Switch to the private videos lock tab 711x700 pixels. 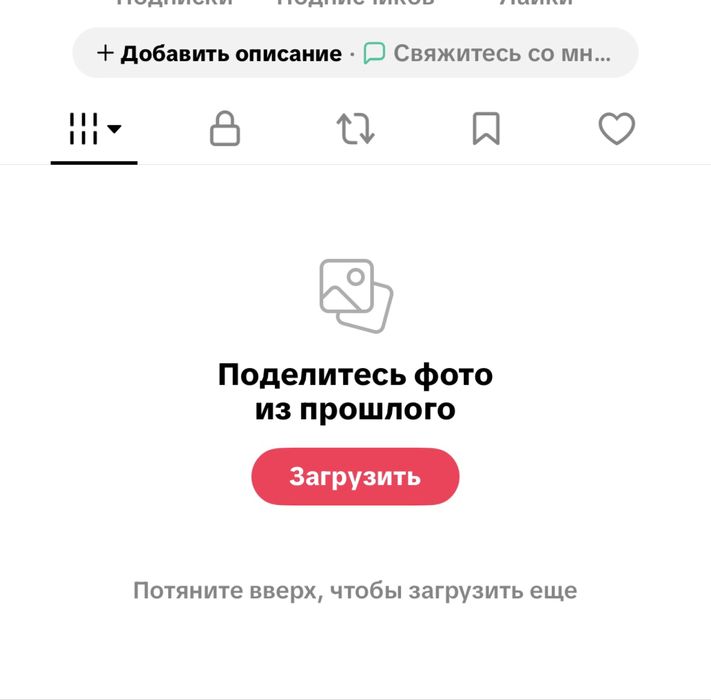225,129
